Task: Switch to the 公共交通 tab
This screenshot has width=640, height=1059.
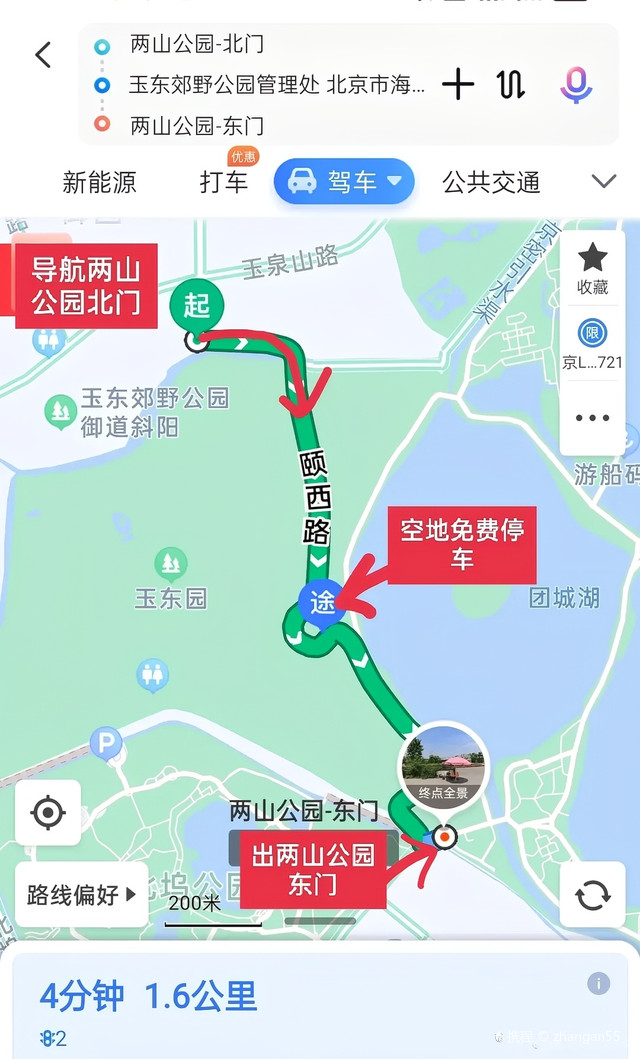Action: [491, 182]
